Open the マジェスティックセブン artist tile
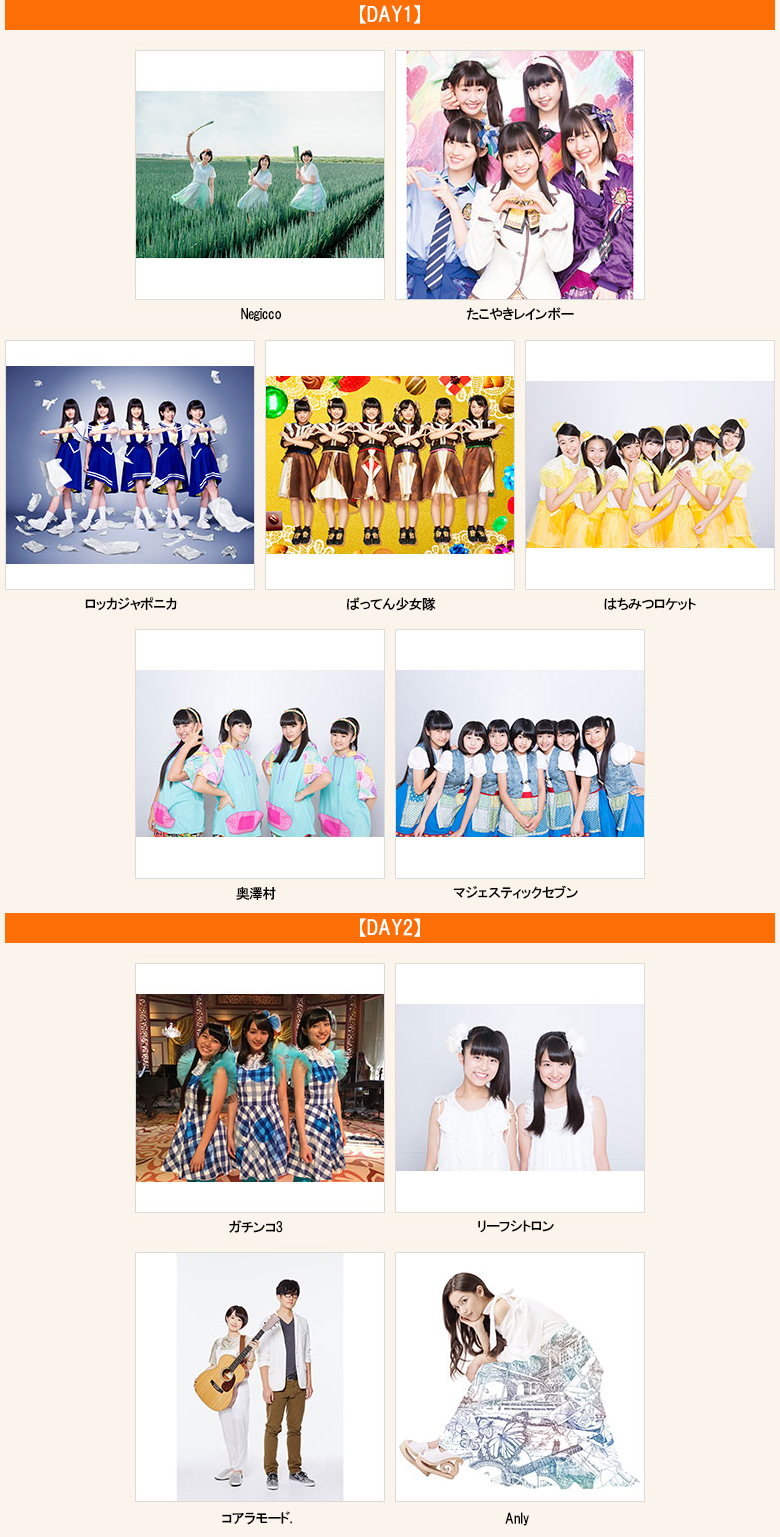The height and width of the screenshot is (1537, 780). point(520,754)
